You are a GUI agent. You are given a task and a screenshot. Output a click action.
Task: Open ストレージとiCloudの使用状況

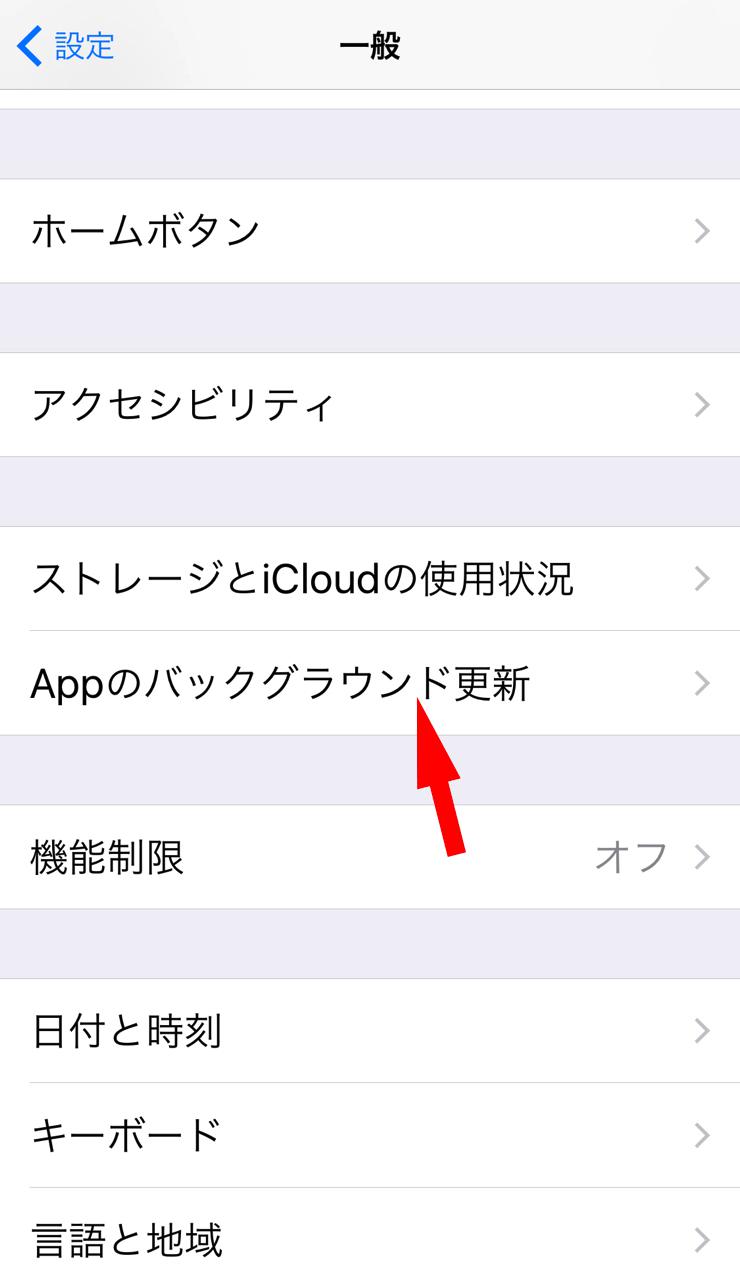click(x=370, y=579)
